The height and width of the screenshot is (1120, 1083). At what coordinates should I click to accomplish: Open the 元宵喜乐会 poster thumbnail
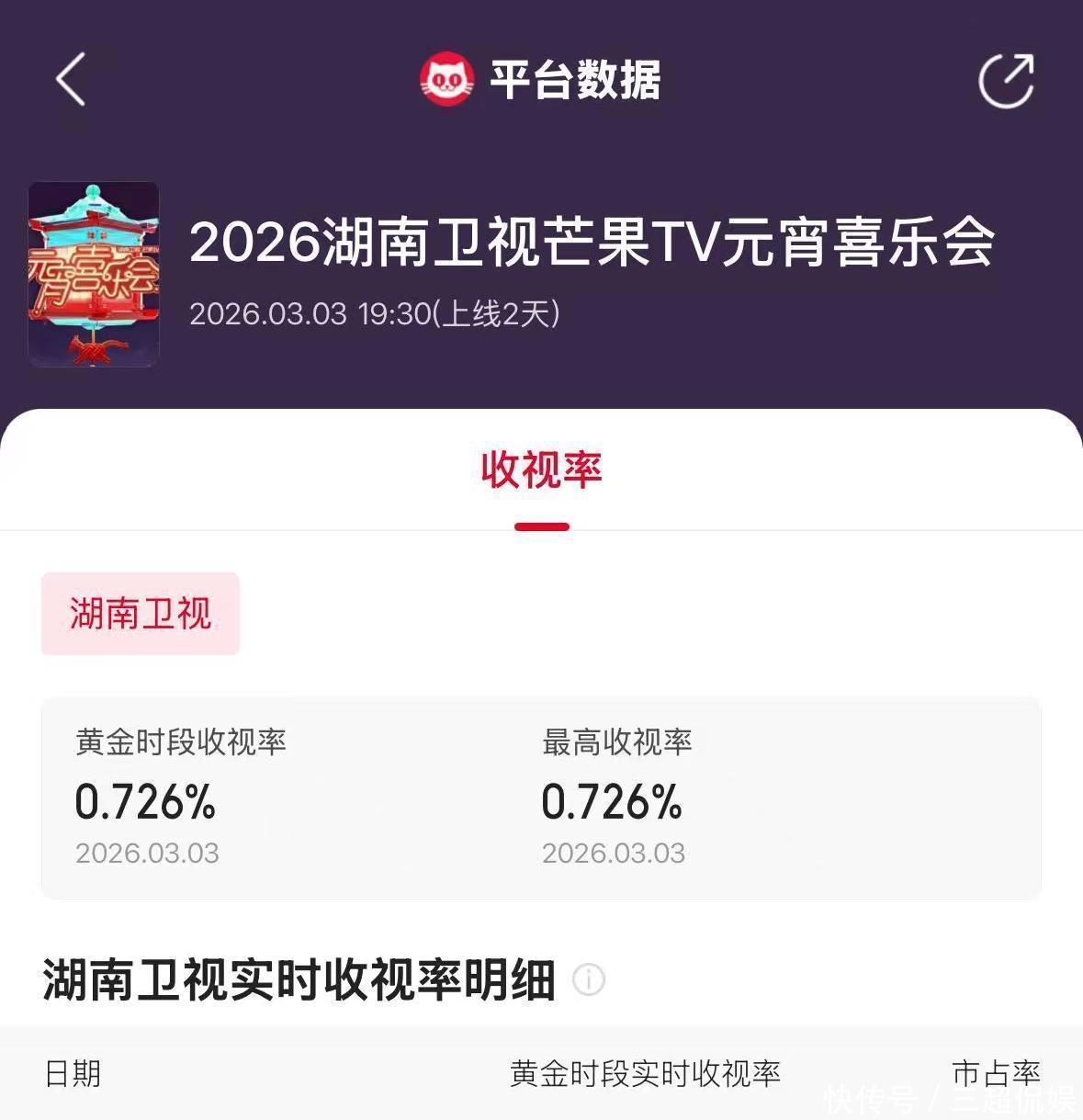pyautogui.click(x=94, y=274)
